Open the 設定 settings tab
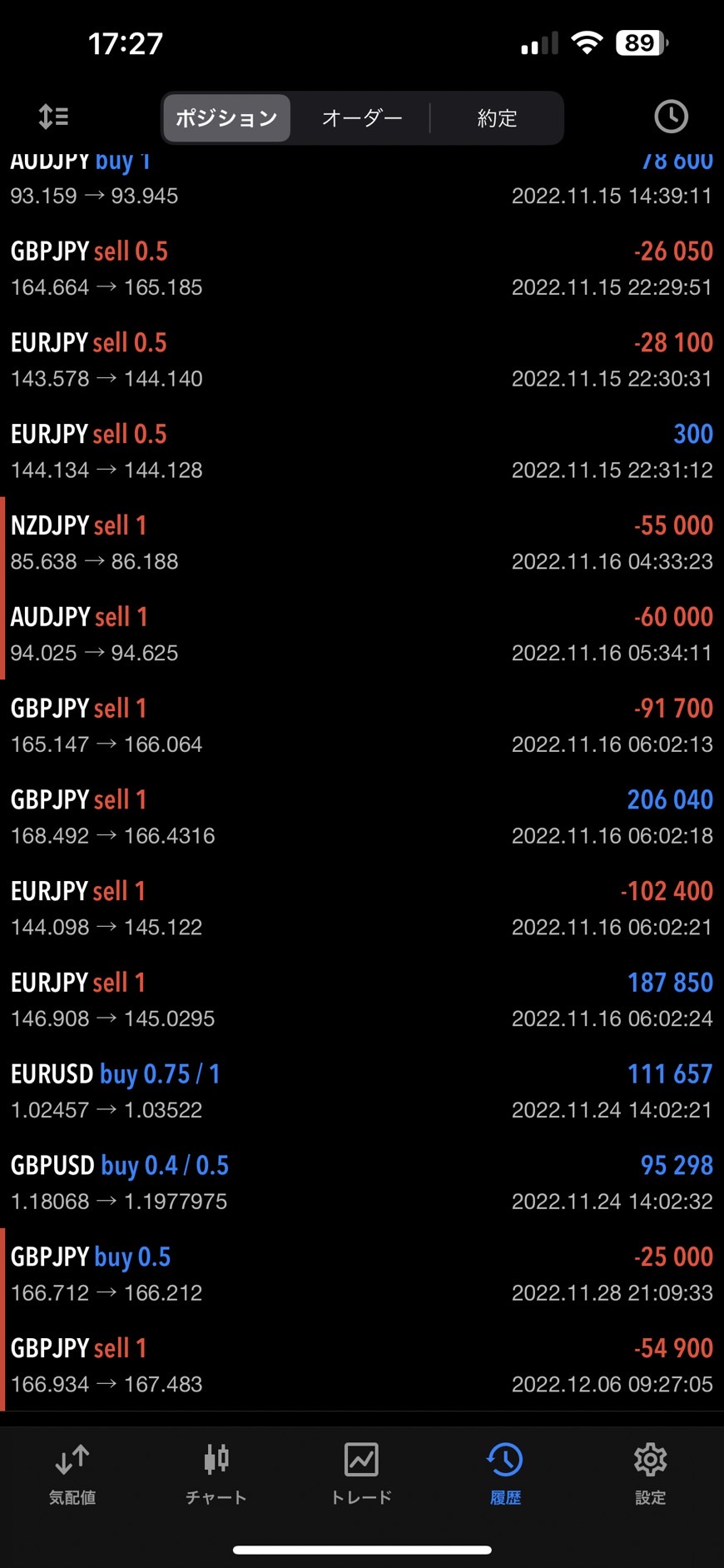Screen dimensions: 724x1568 650,1476
